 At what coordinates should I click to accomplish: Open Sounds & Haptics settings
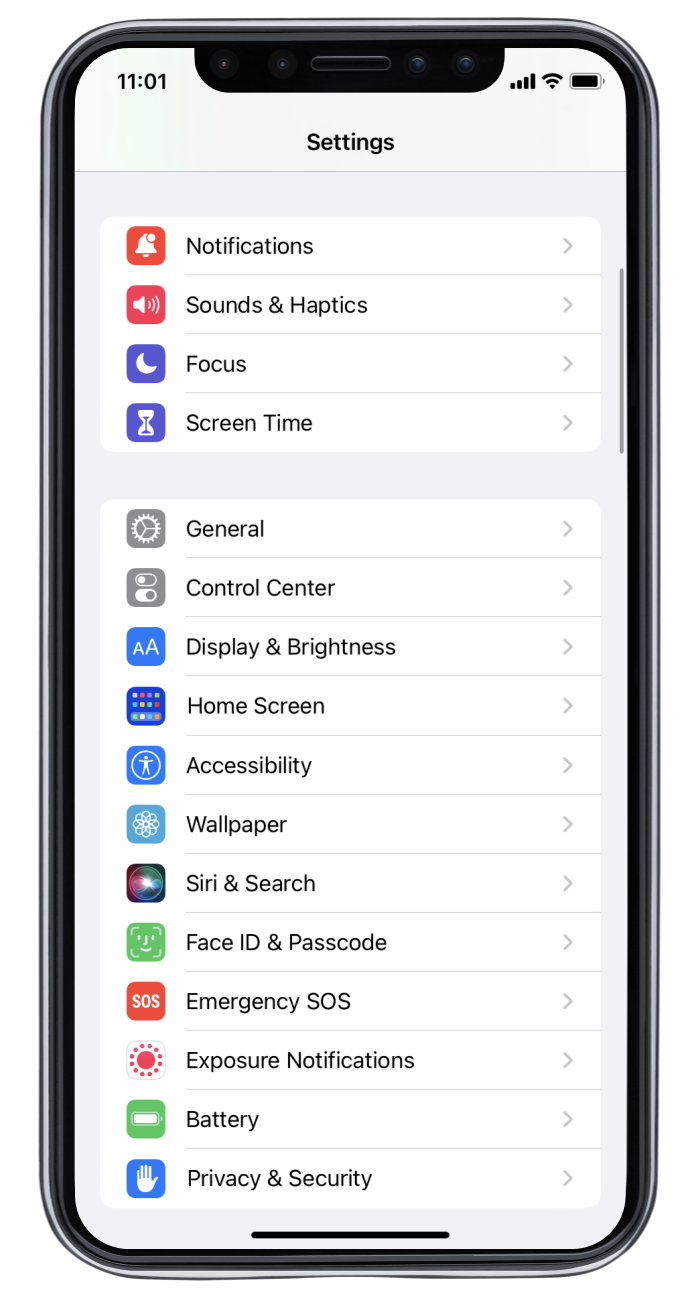point(350,305)
